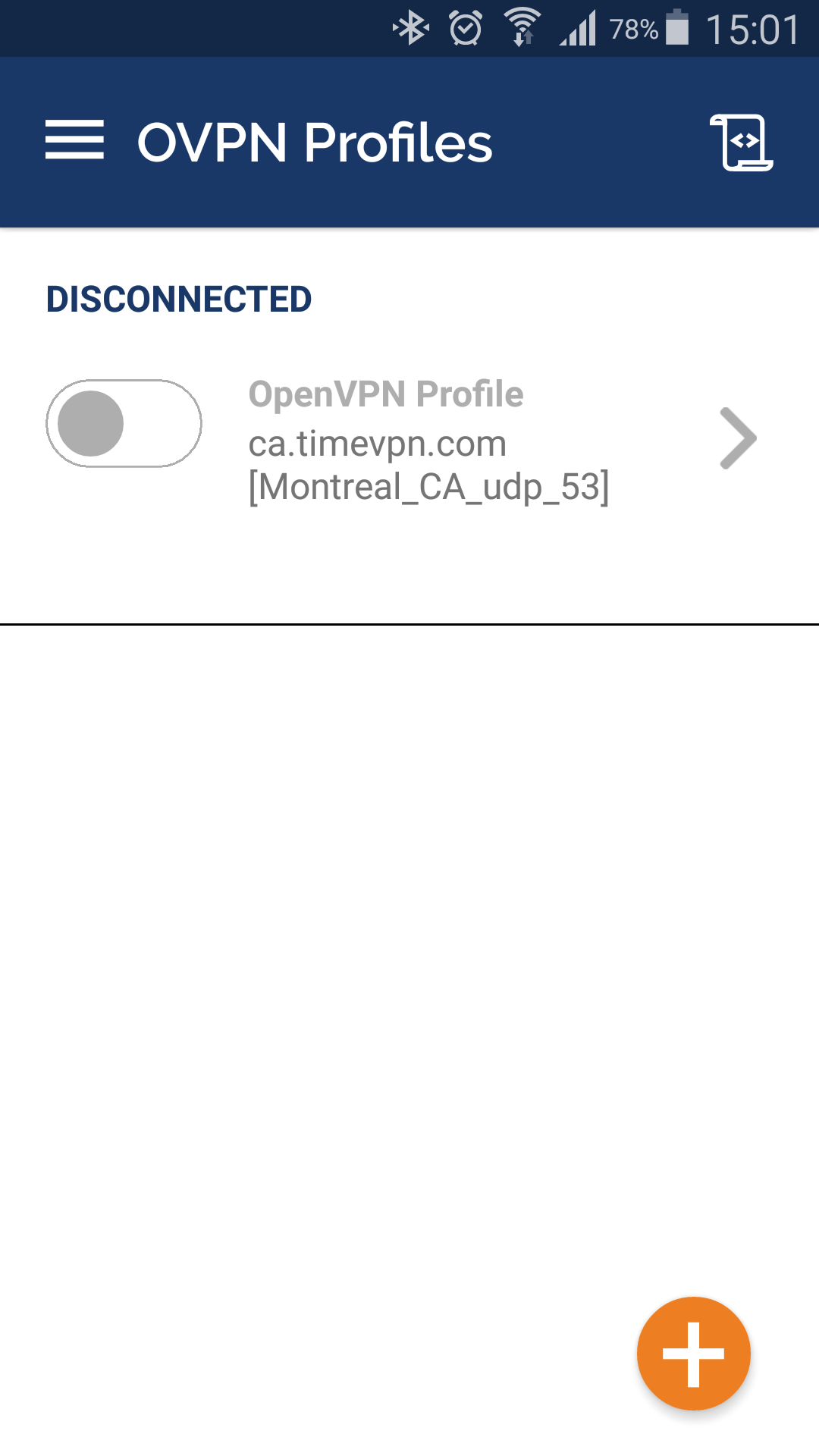Toggle the ca.timevpn.com VPN connection on
Screen dimensions: 819x1456
pyautogui.click(x=124, y=423)
